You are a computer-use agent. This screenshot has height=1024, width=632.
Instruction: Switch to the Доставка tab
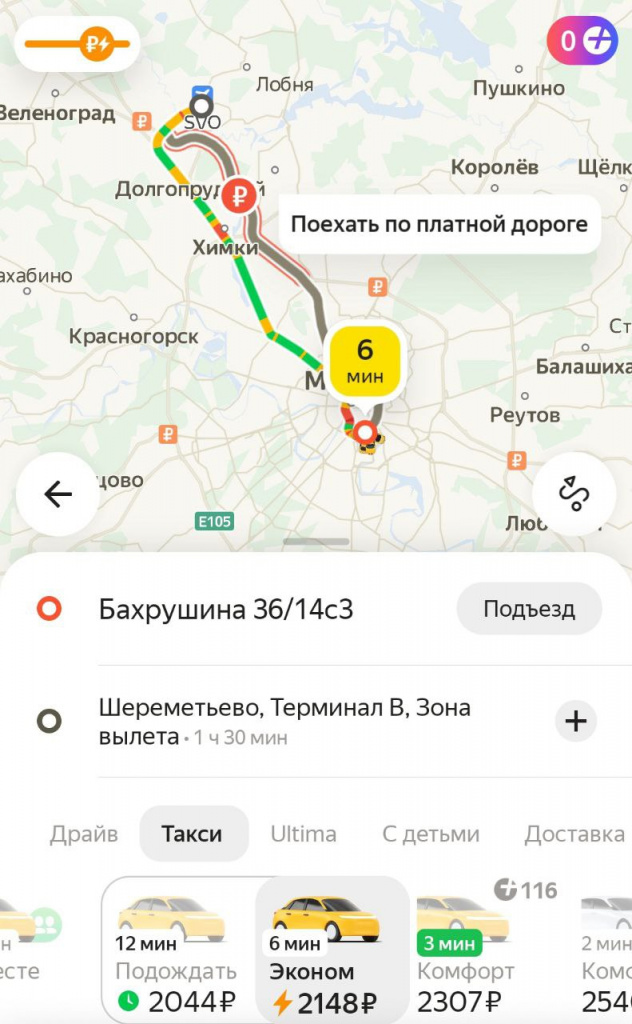(574, 834)
